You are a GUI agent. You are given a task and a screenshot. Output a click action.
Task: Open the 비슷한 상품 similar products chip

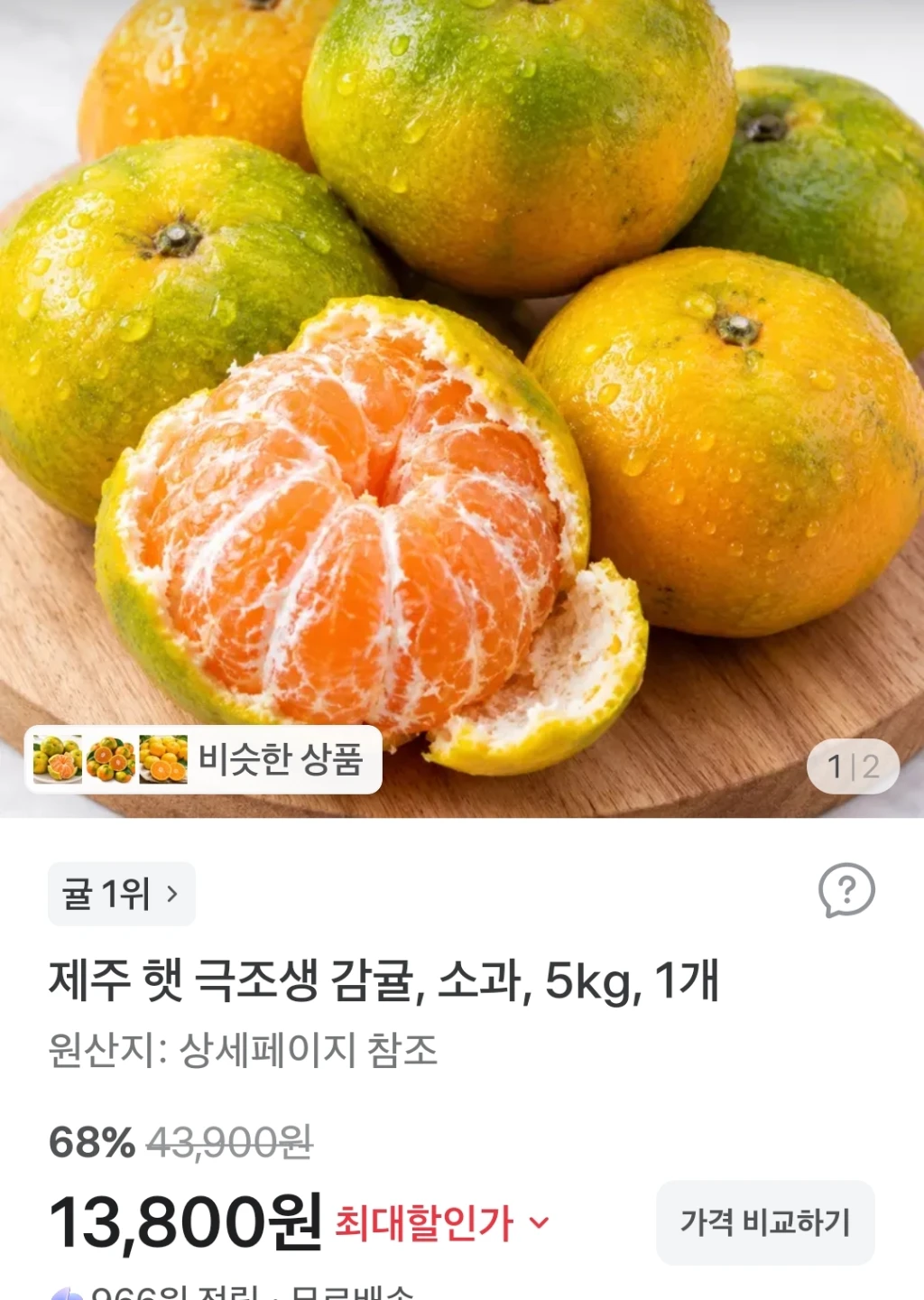coord(203,759)
